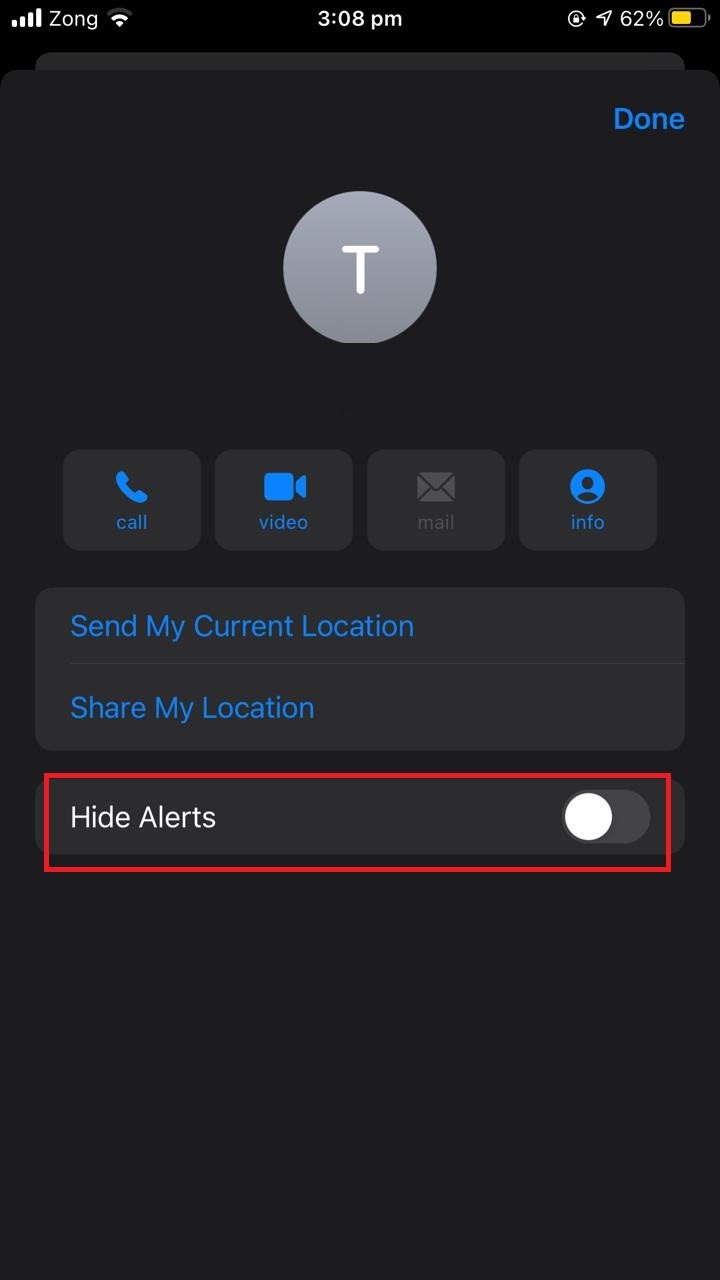The image size is (720, 1280).
Task: Toggle the Hide Alerts switch
Action: pyautogui.click(x=606, y=817)
